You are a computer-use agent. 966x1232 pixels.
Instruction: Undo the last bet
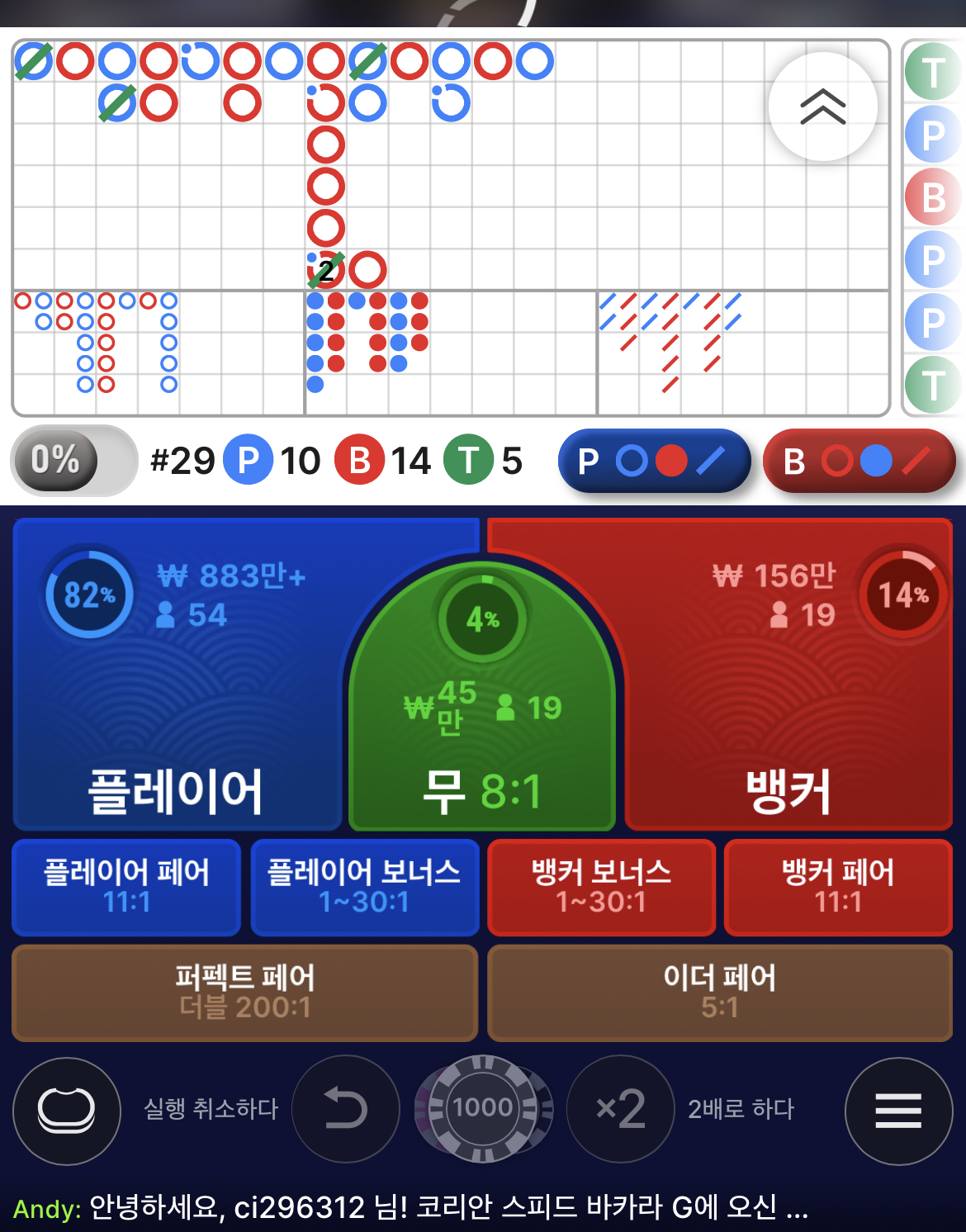pyautogui.click(x=345, y=1109)
